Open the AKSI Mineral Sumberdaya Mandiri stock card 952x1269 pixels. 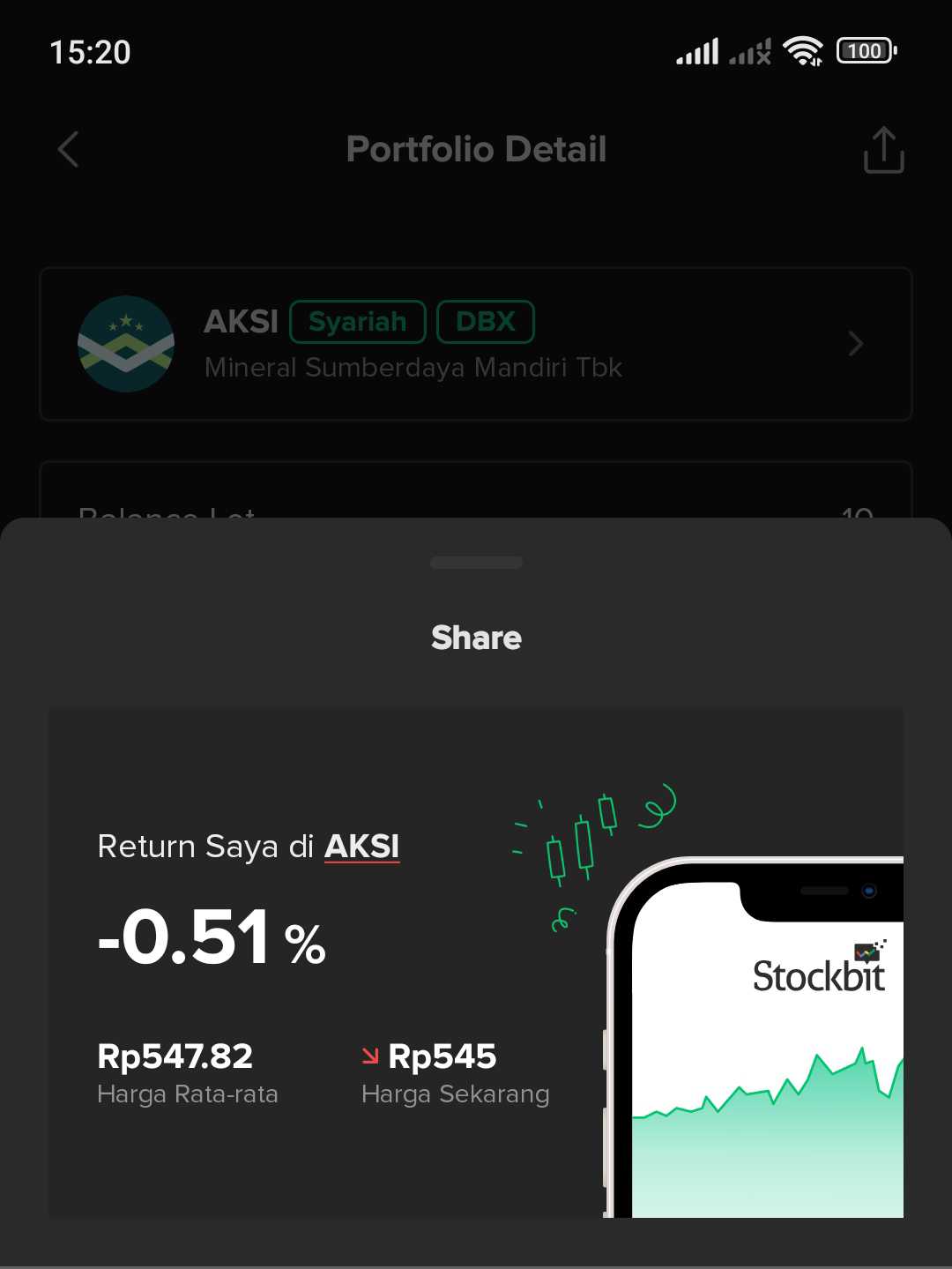point(476,344)
